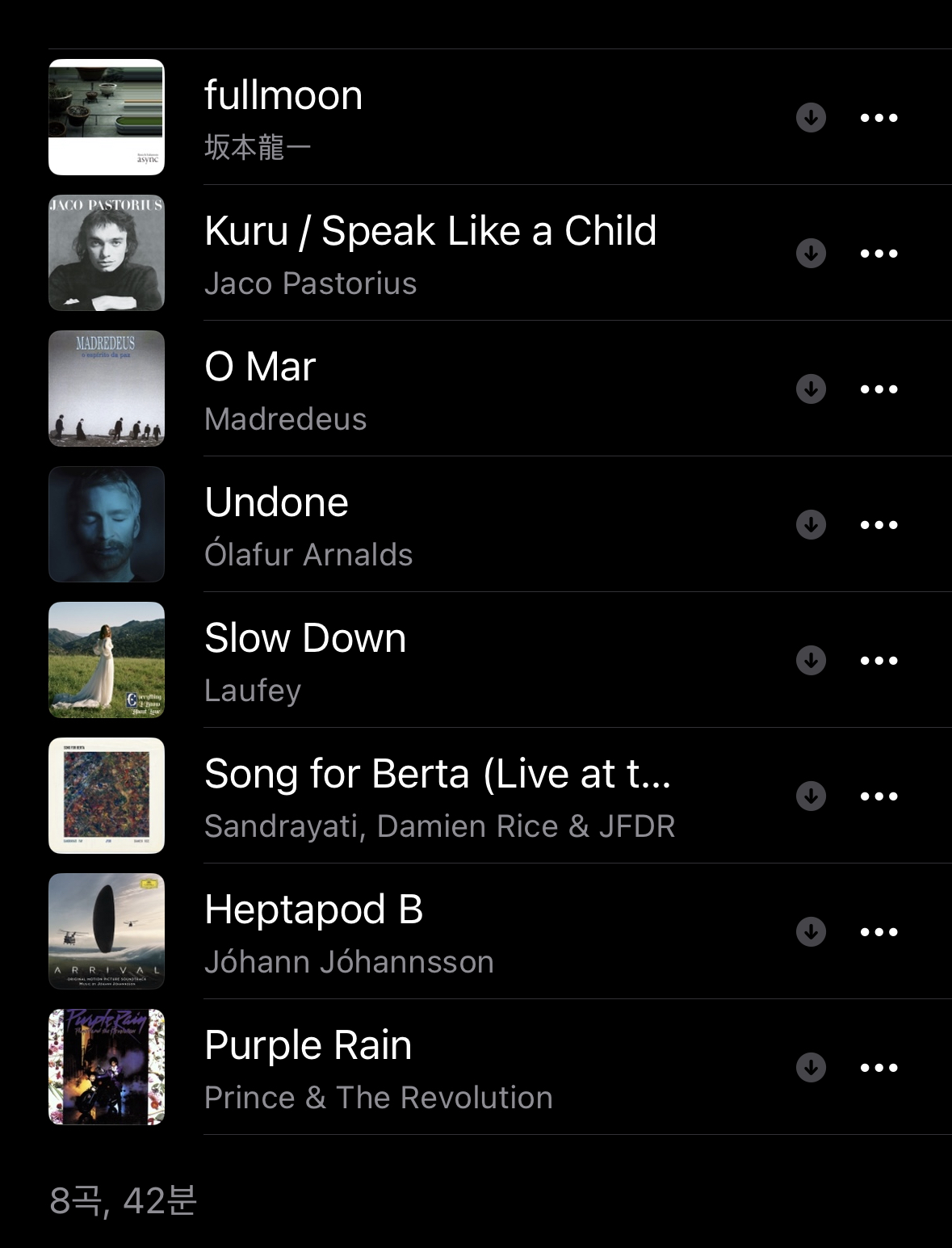Open more options for Purple Rain
This screenshot has height=1248, width=952.
click(x=879, y=1068)
